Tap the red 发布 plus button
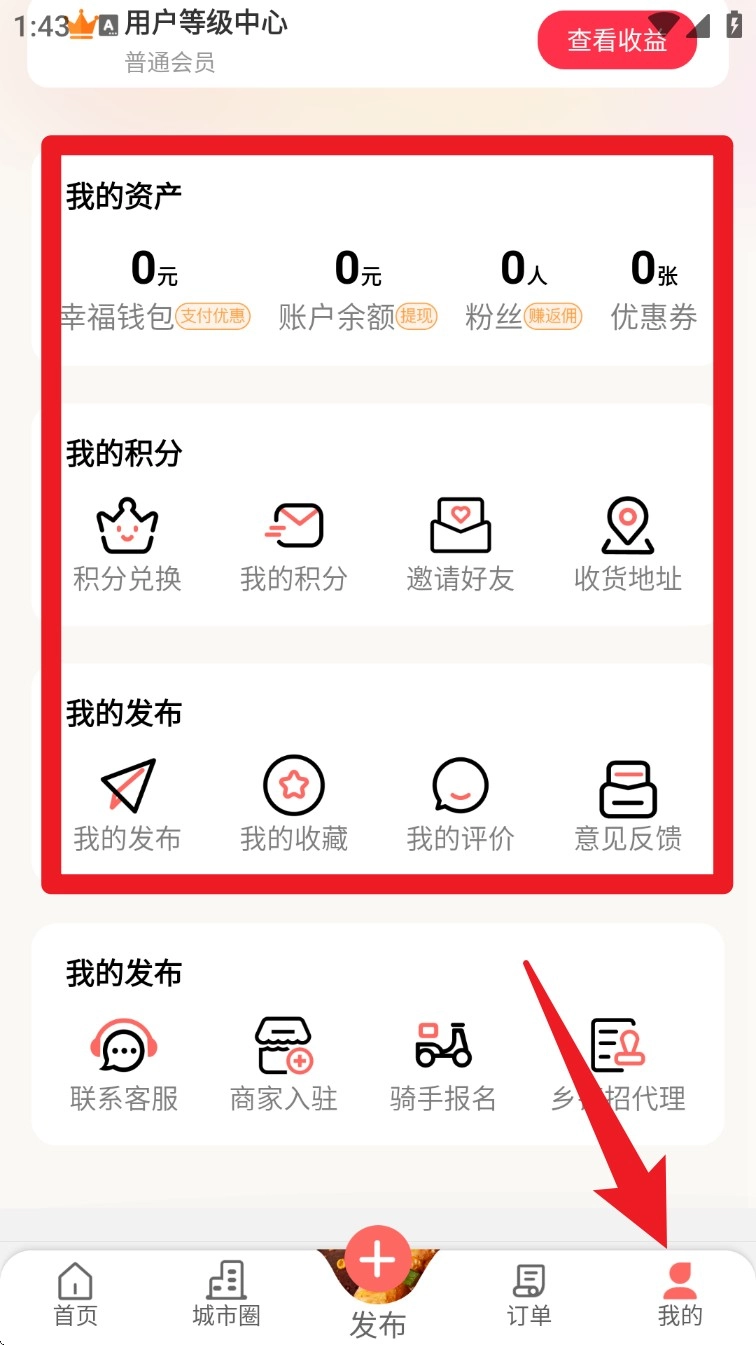This screenshot has height=1345, width=756. tap(378, 1262)
